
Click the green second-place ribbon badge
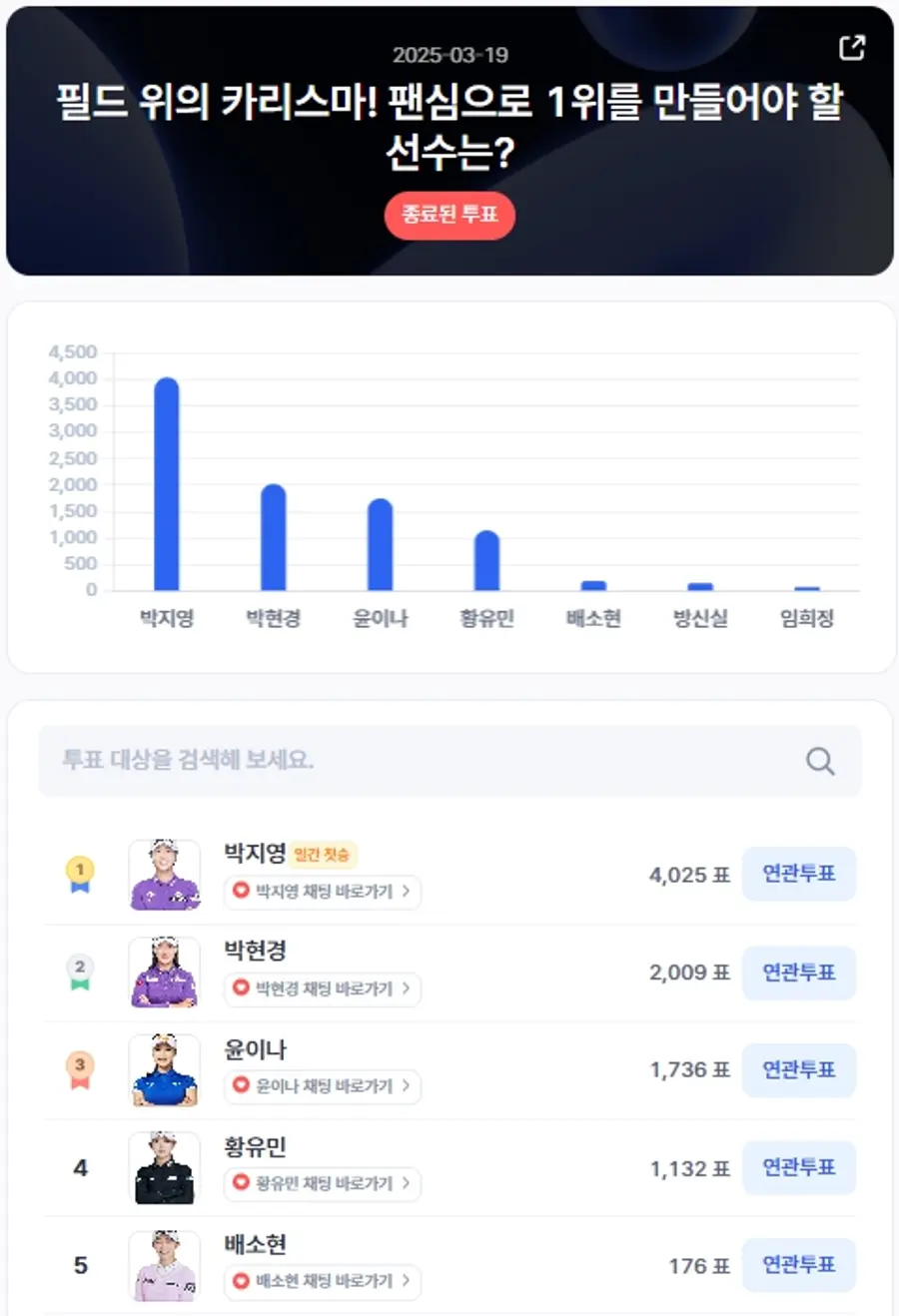(x=80, y=970)
